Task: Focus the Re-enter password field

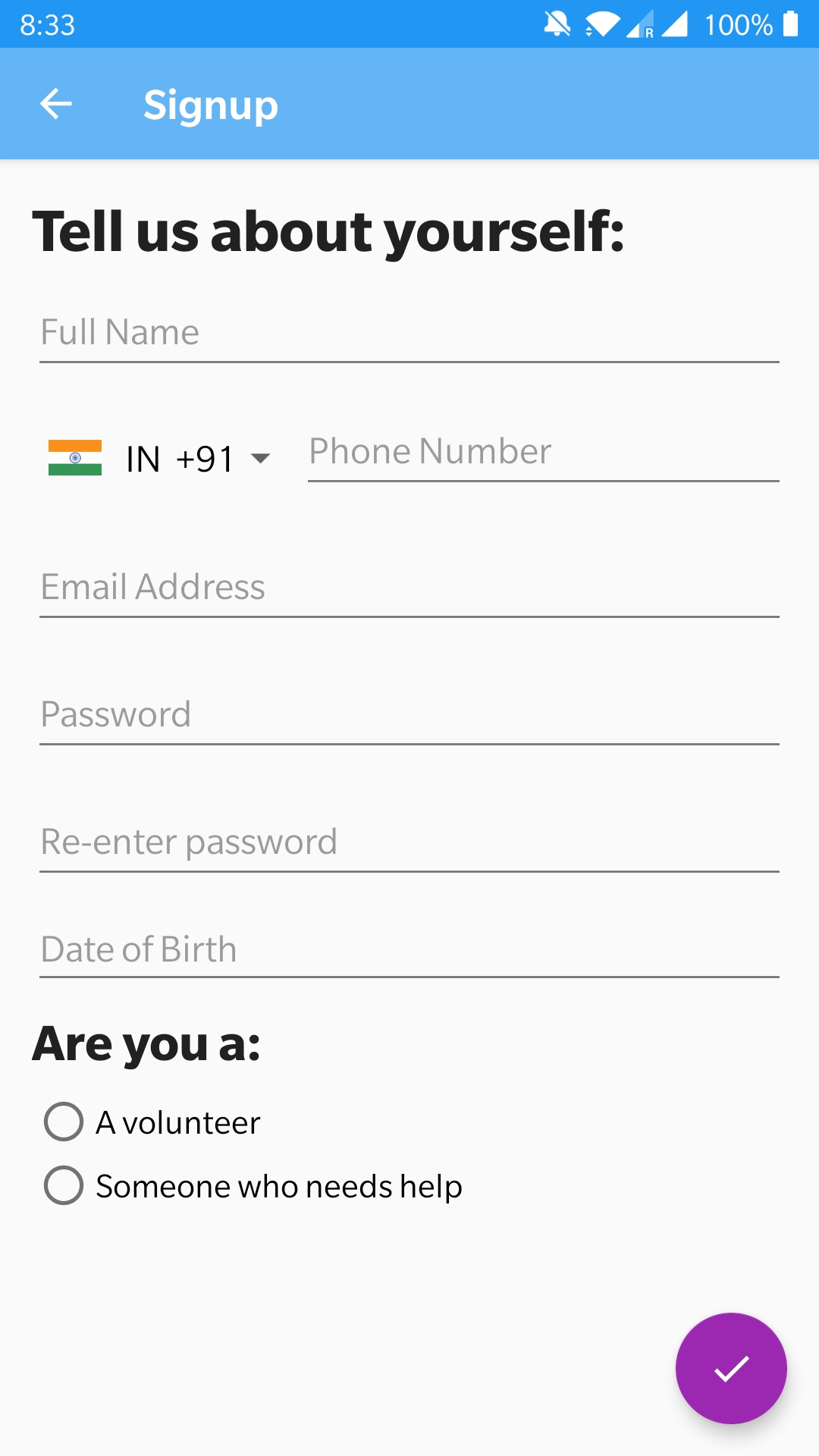Action: pos(409,842)
